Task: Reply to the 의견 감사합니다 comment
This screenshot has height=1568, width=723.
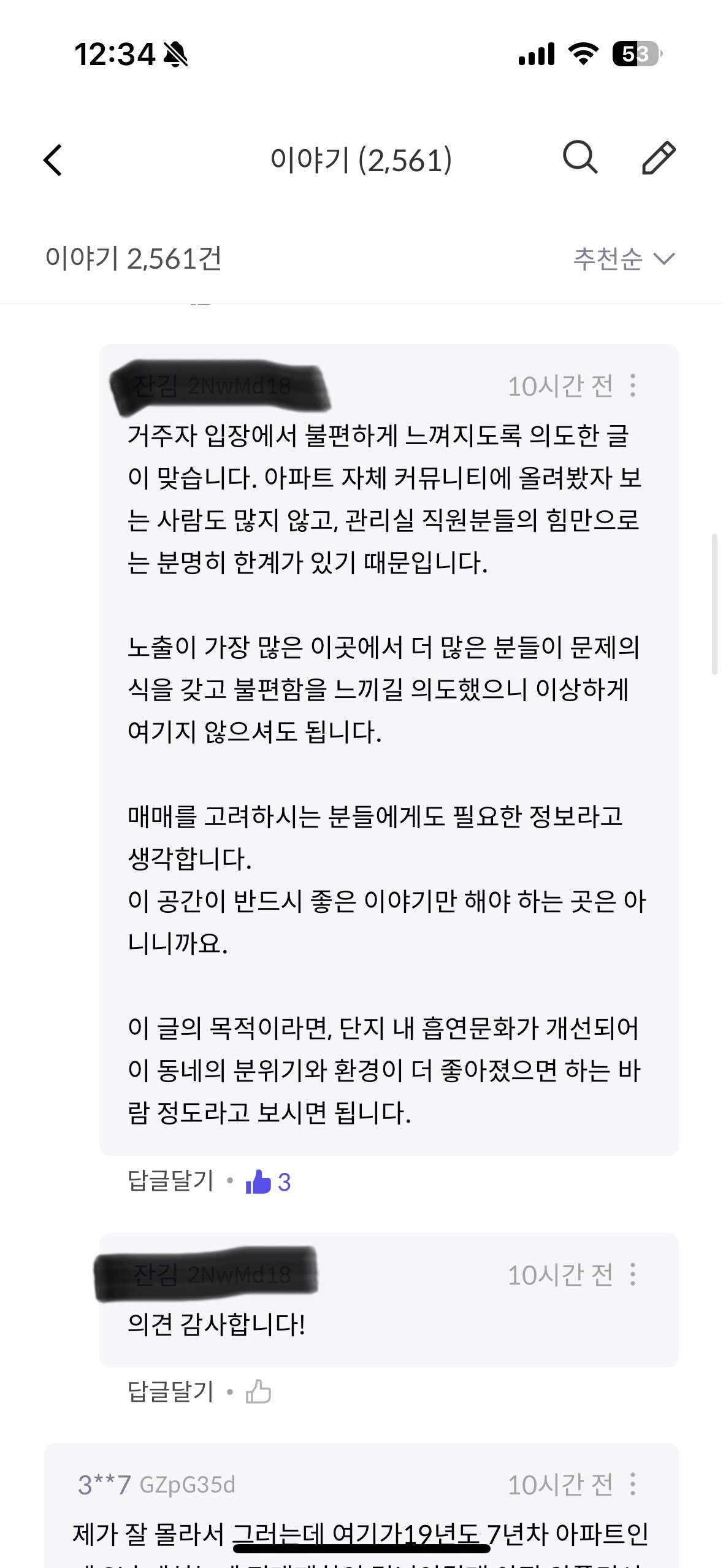Action: coord(170,1392)
